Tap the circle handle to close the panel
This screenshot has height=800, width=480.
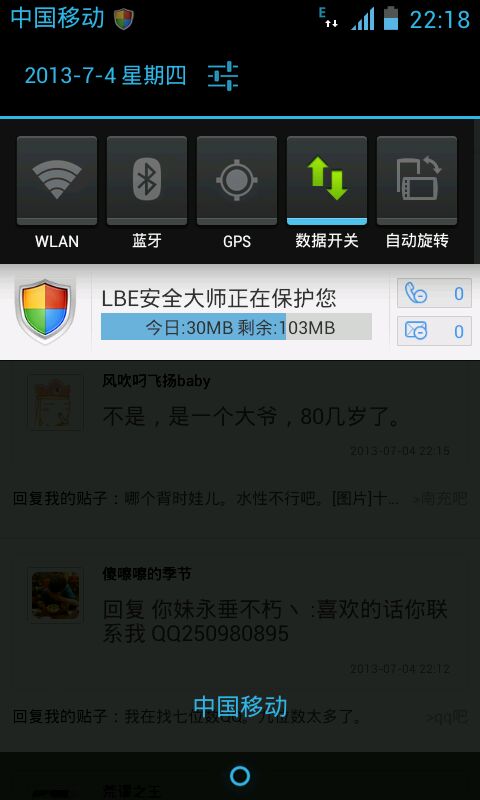coord(240,776)
